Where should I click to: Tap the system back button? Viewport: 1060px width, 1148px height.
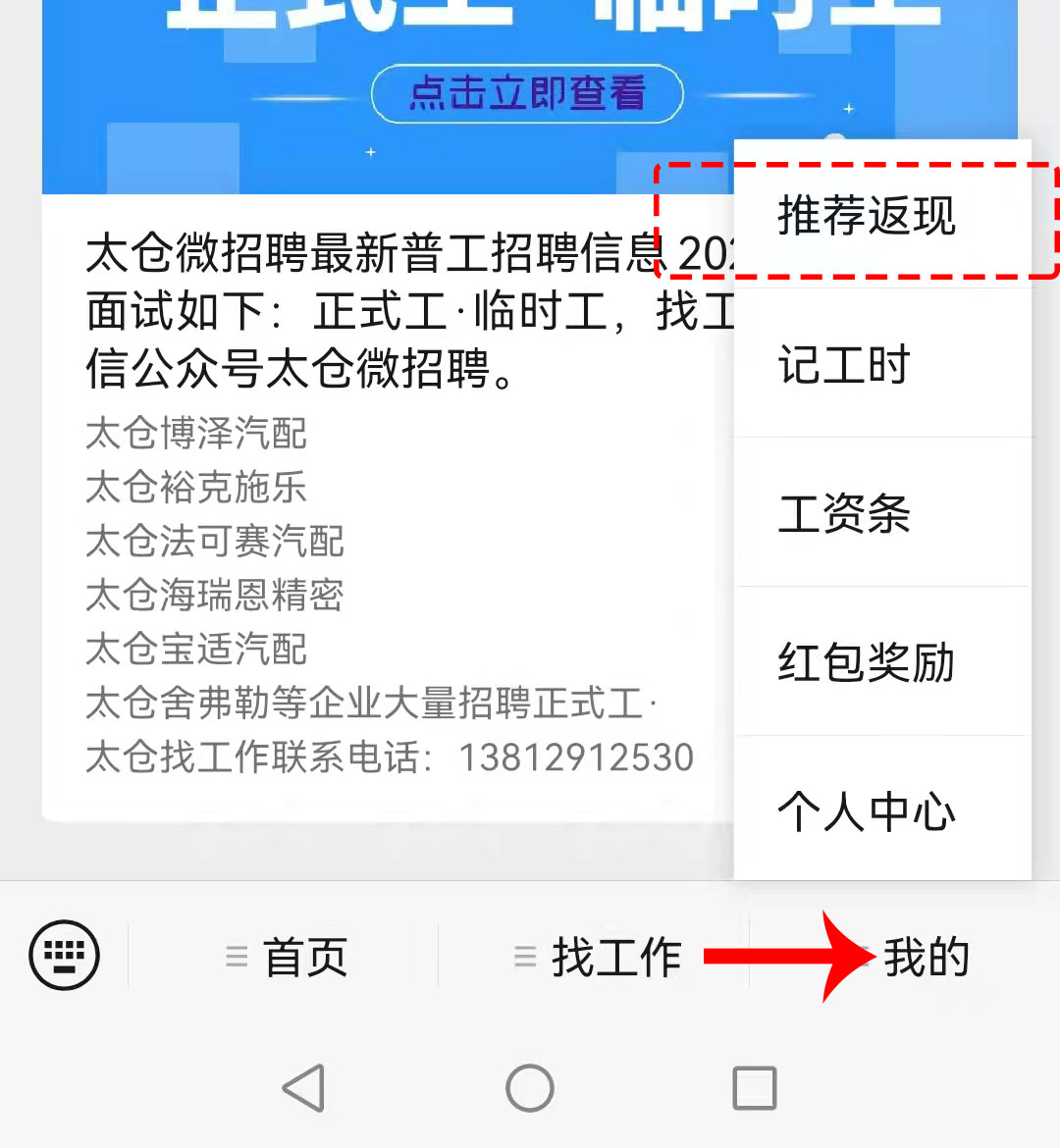pos(303,1088)
